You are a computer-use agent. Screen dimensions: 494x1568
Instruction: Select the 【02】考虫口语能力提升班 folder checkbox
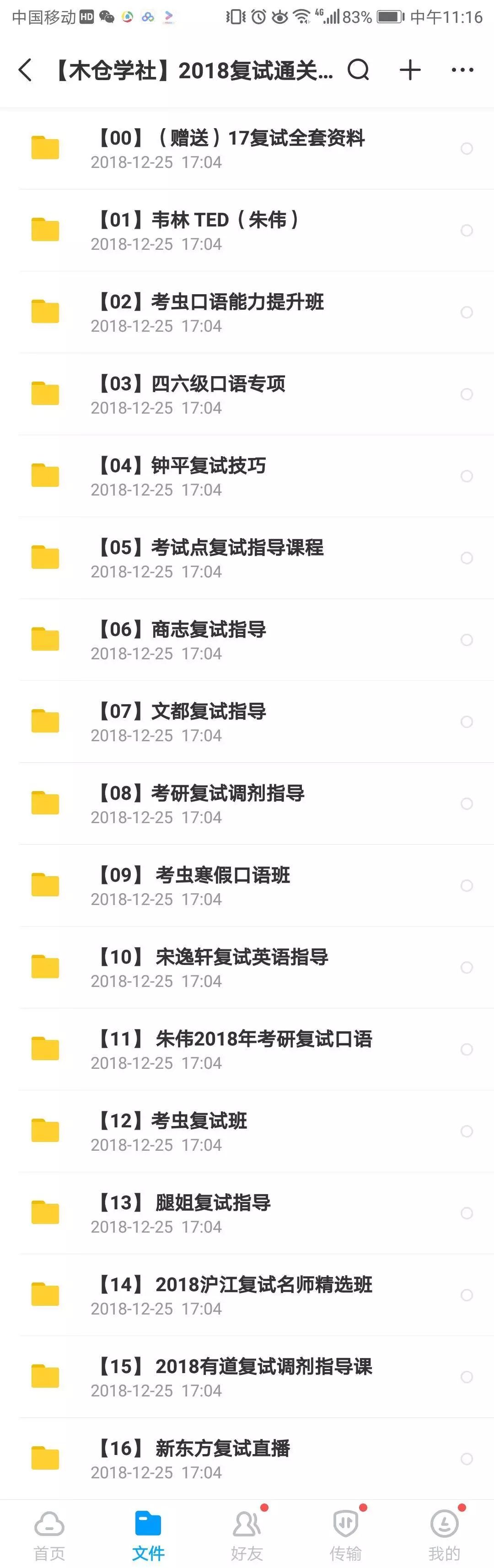(467, 312)
